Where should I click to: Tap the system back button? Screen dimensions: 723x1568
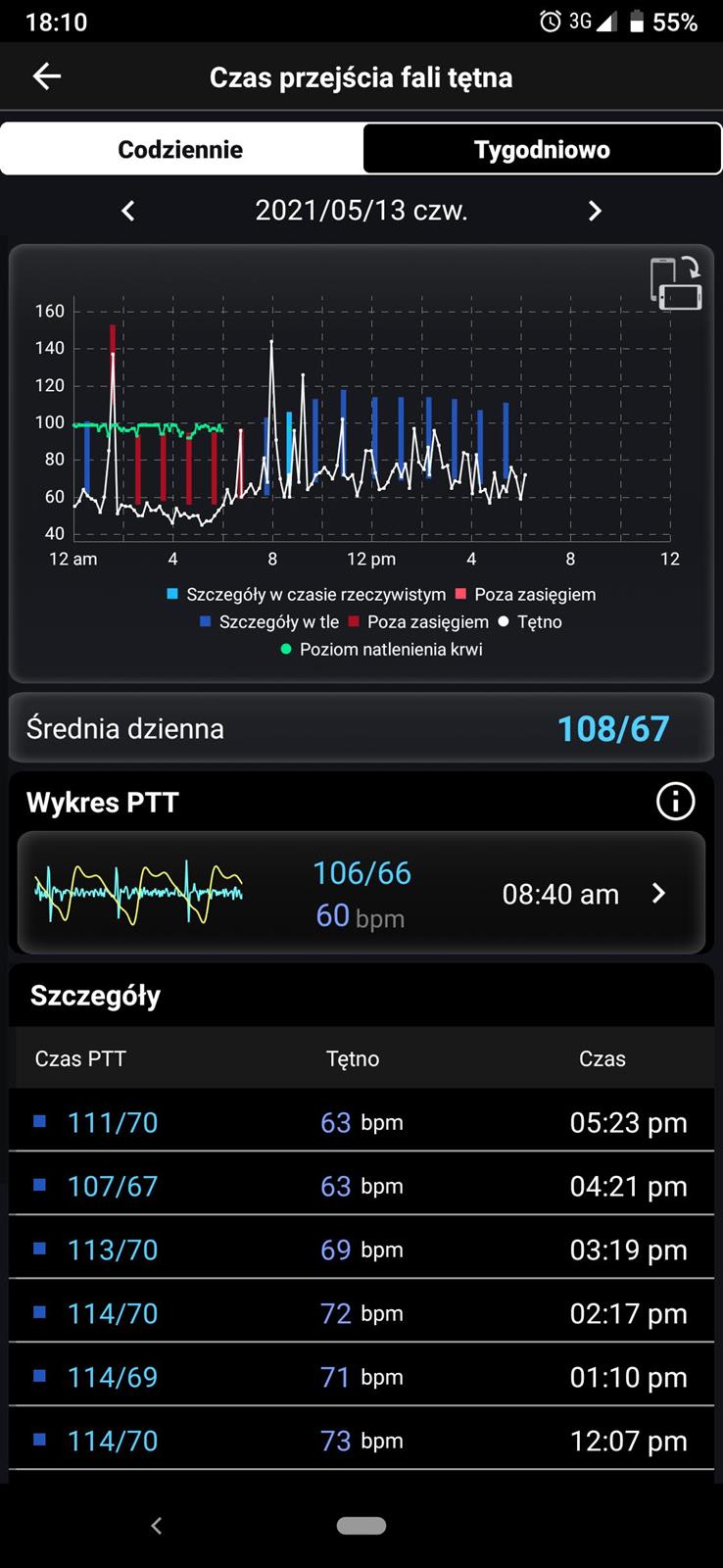[x=157, y=1526]
